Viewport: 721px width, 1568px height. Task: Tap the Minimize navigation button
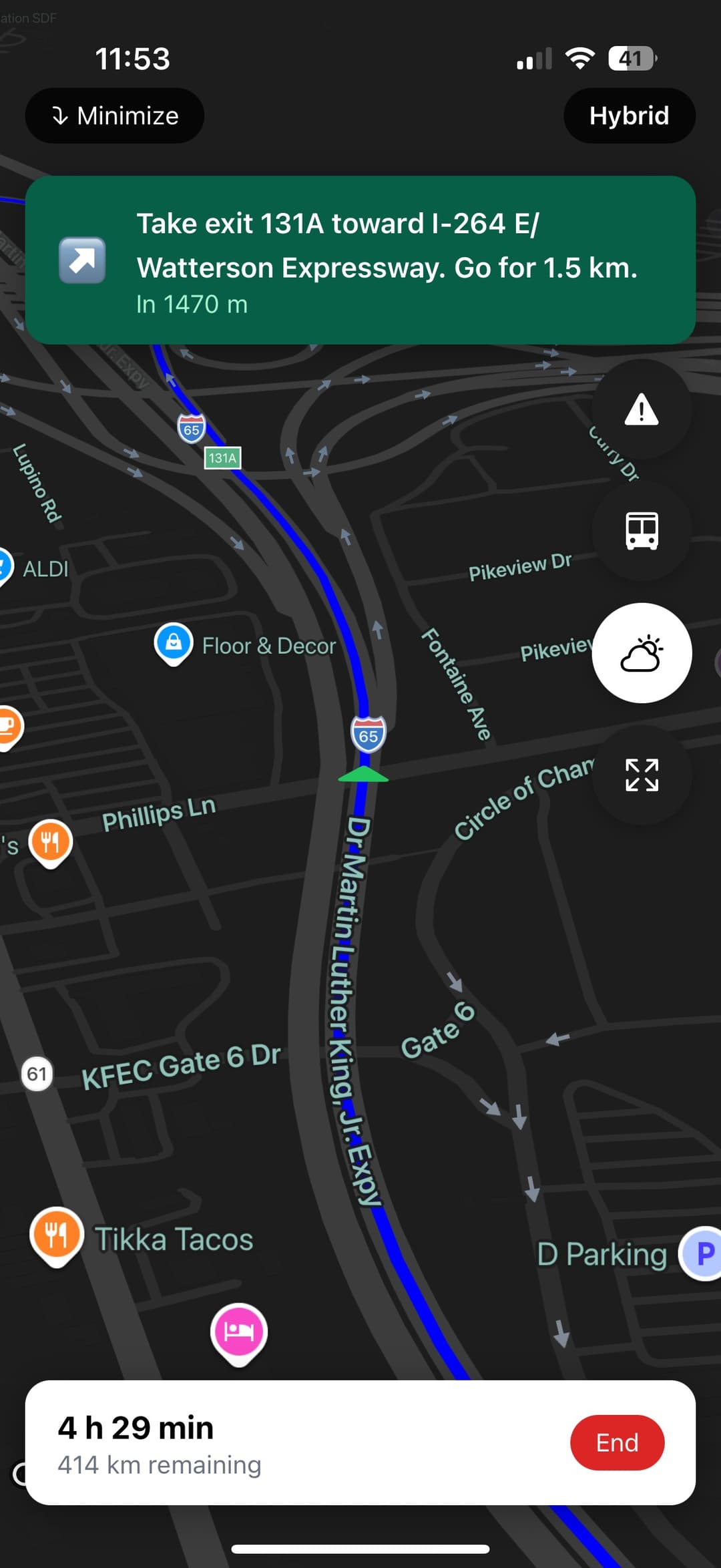(x=114, y=115)
